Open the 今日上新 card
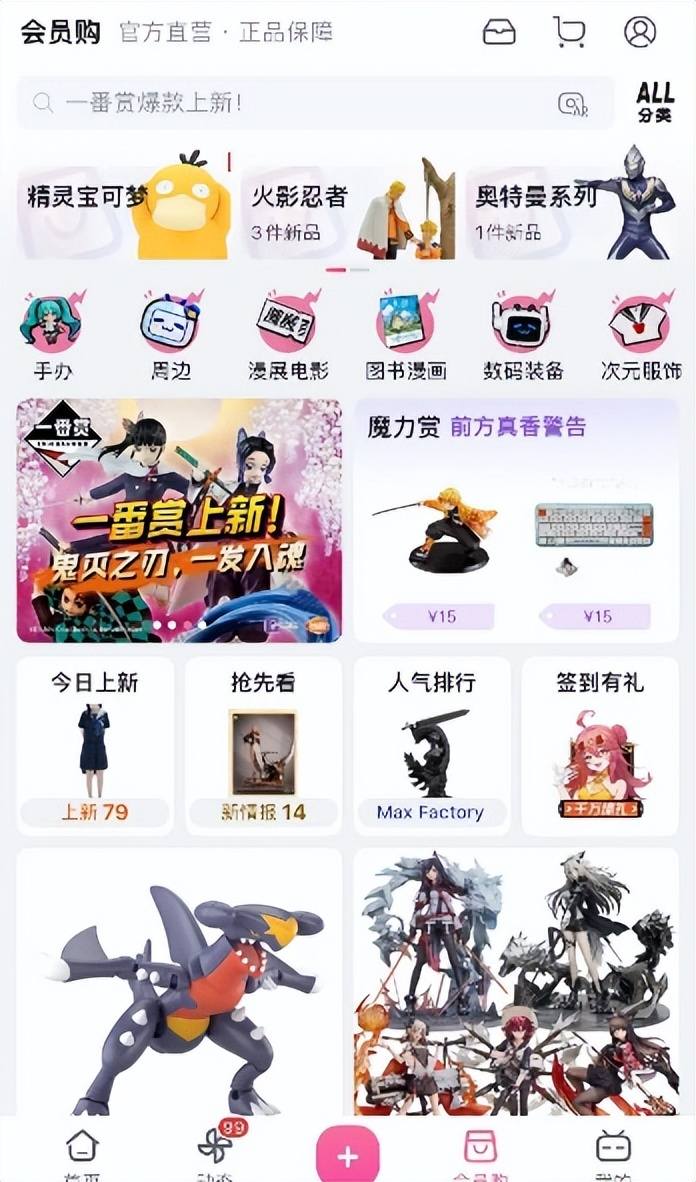This screenshot has height=1182, width=696. coord(95,745)
